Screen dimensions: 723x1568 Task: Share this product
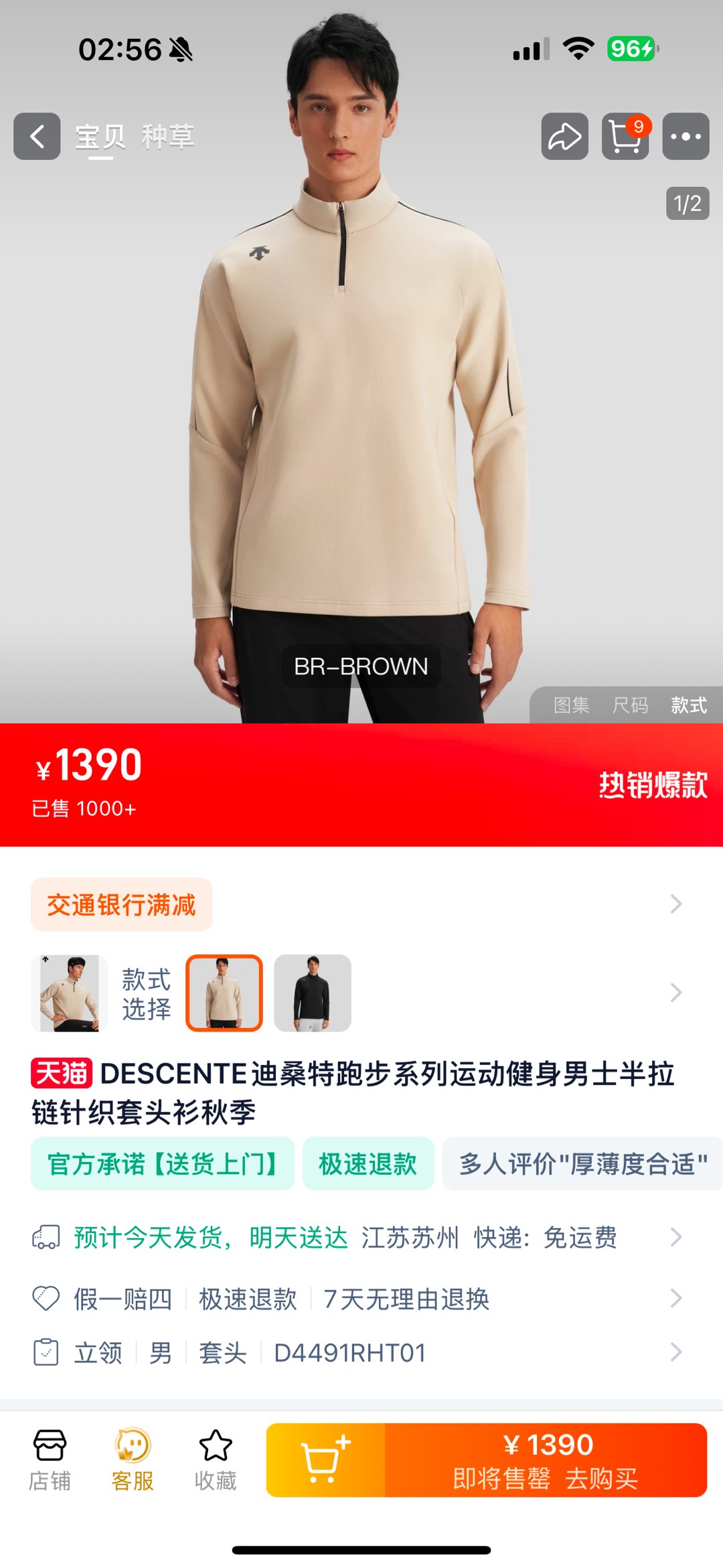(564, 137)
